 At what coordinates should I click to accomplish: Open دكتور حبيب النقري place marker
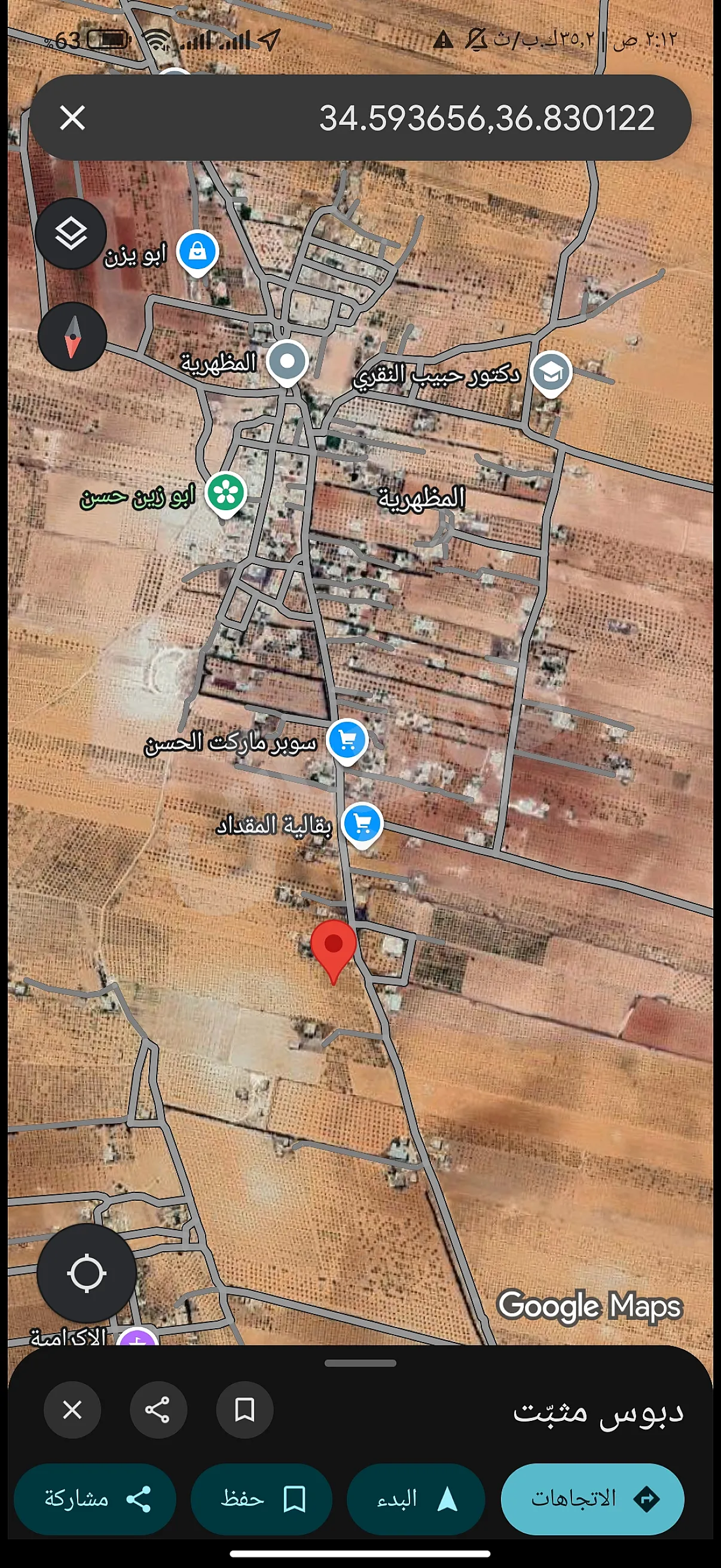pos(551,373)
